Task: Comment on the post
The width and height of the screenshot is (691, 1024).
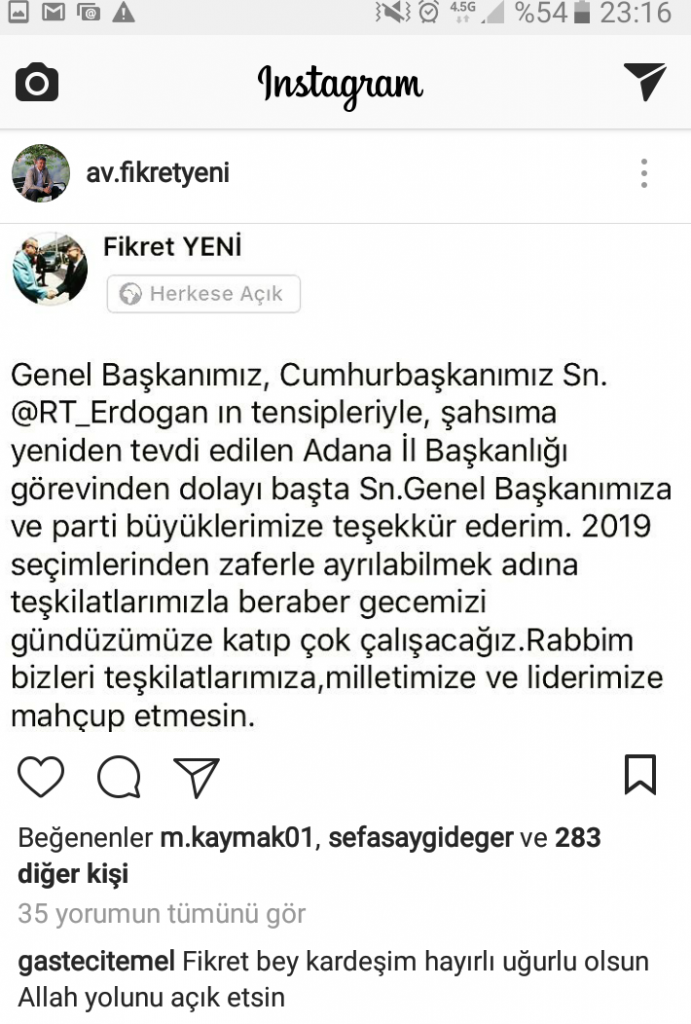Action: point(119,775)
